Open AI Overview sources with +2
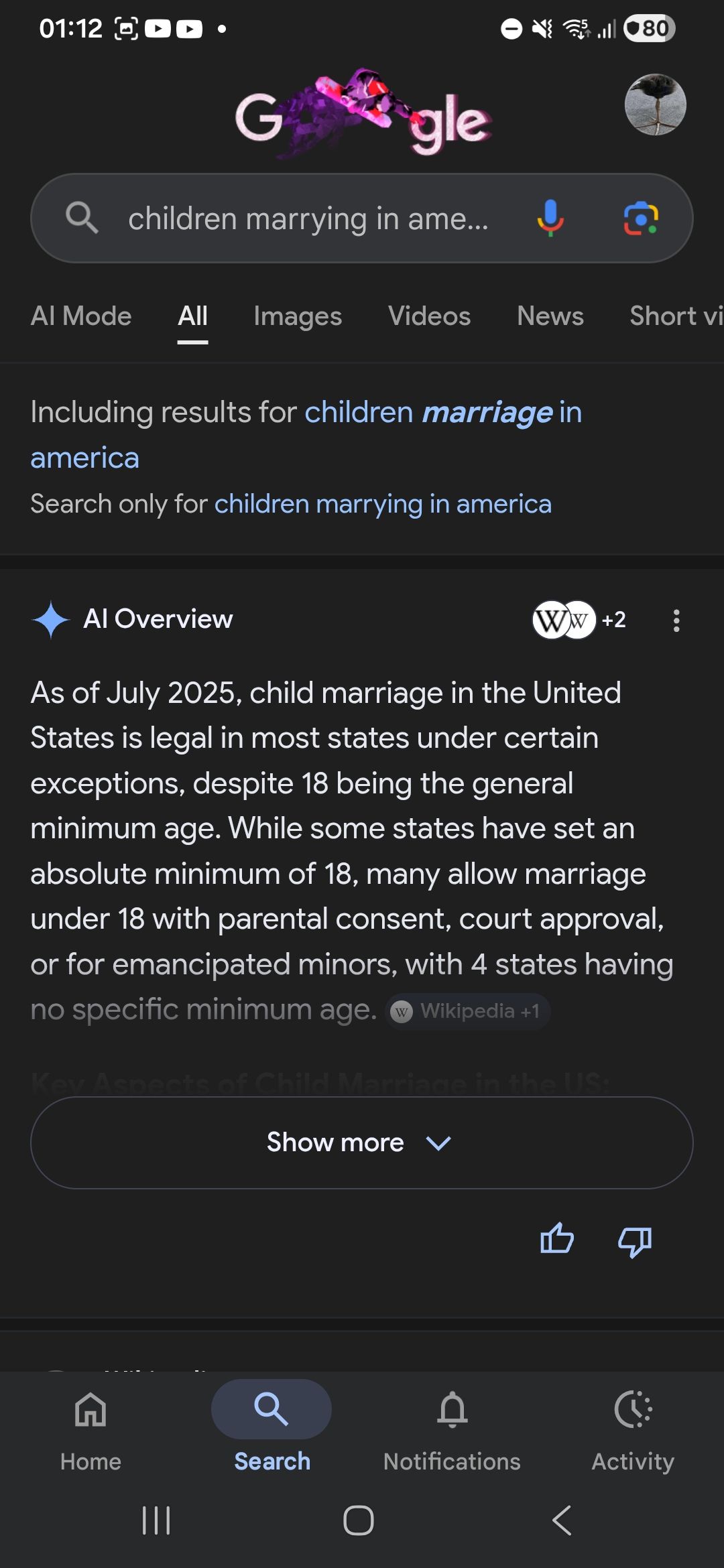 (x=578, y=620)
